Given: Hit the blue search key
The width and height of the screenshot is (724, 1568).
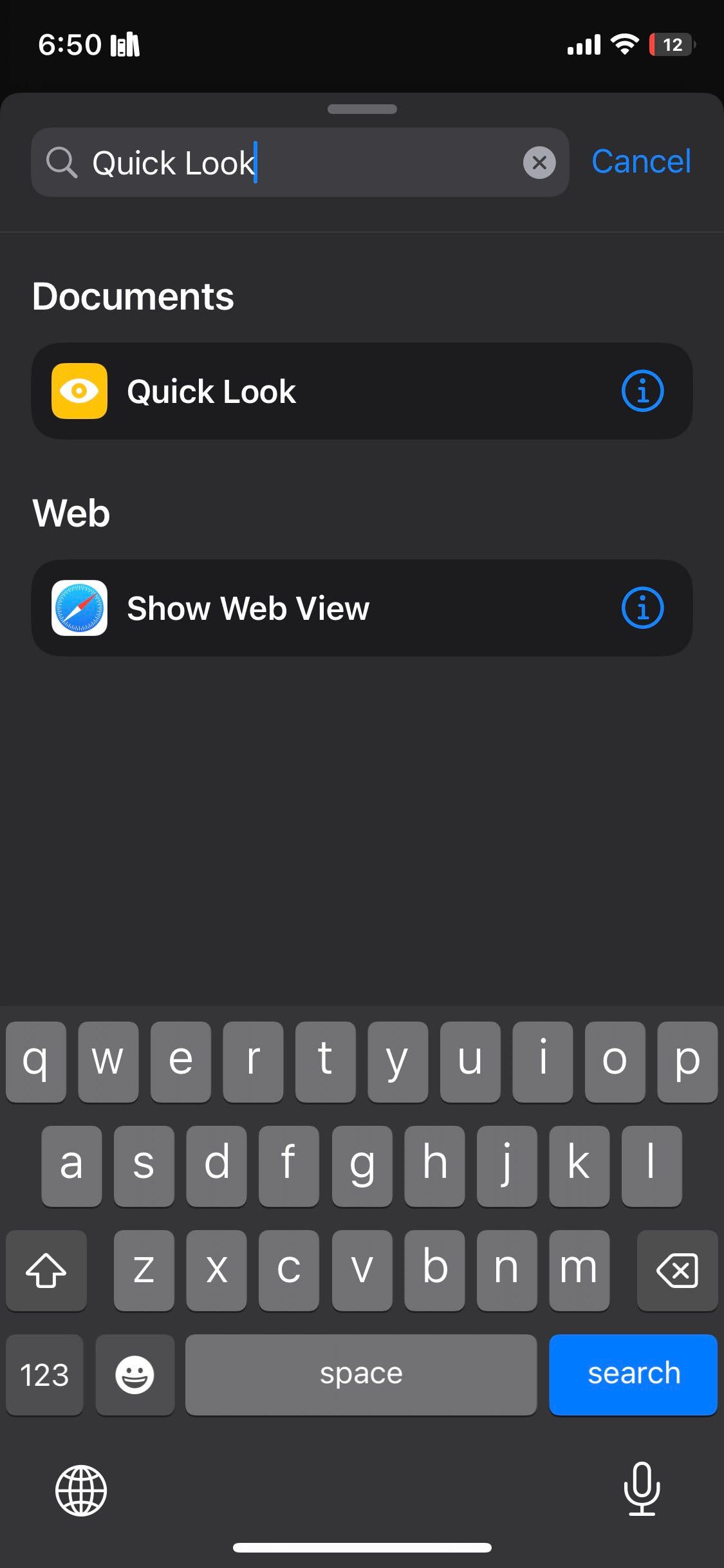Looking at the screenshot, I should coord(633,1374).
